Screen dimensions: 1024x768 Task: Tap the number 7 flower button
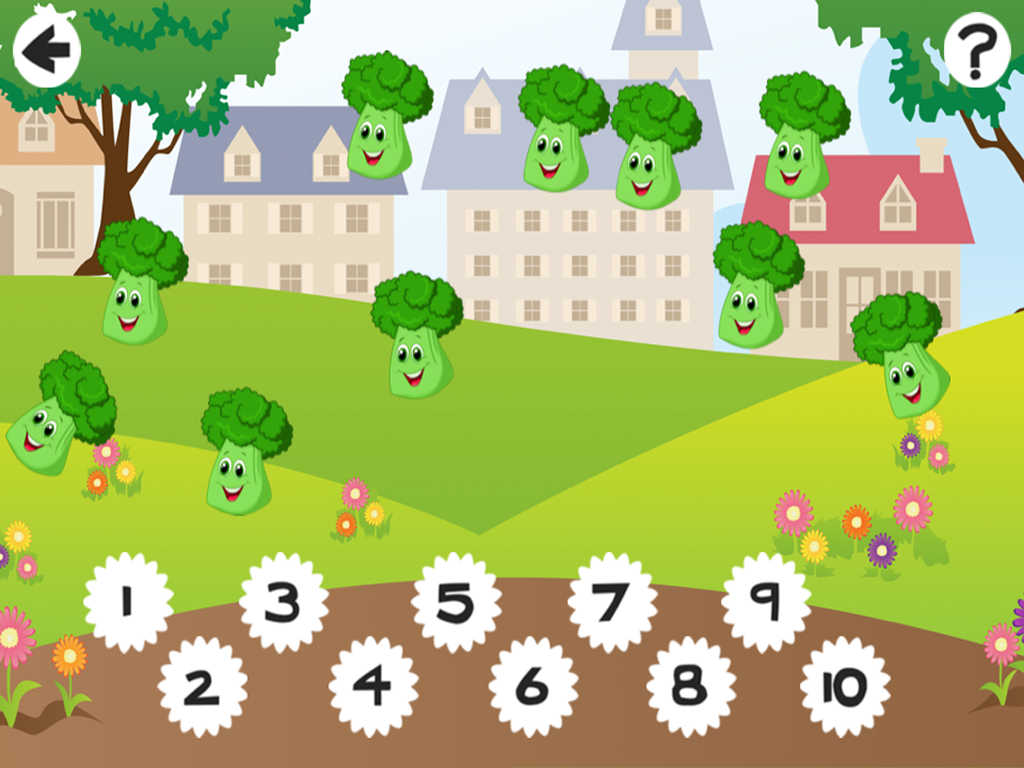click(x=612, y=602)
